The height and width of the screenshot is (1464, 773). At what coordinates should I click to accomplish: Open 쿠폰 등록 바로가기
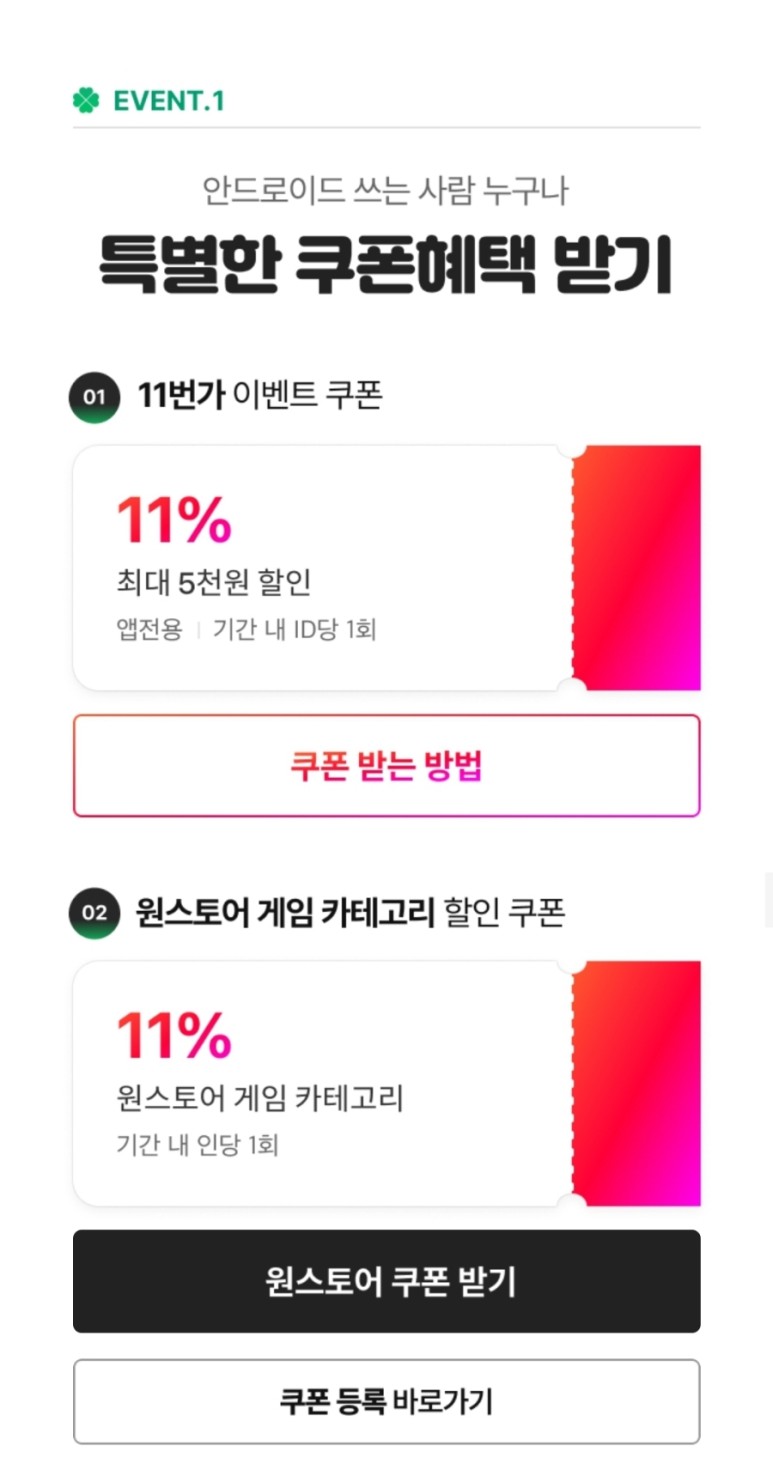(386, 1401)
